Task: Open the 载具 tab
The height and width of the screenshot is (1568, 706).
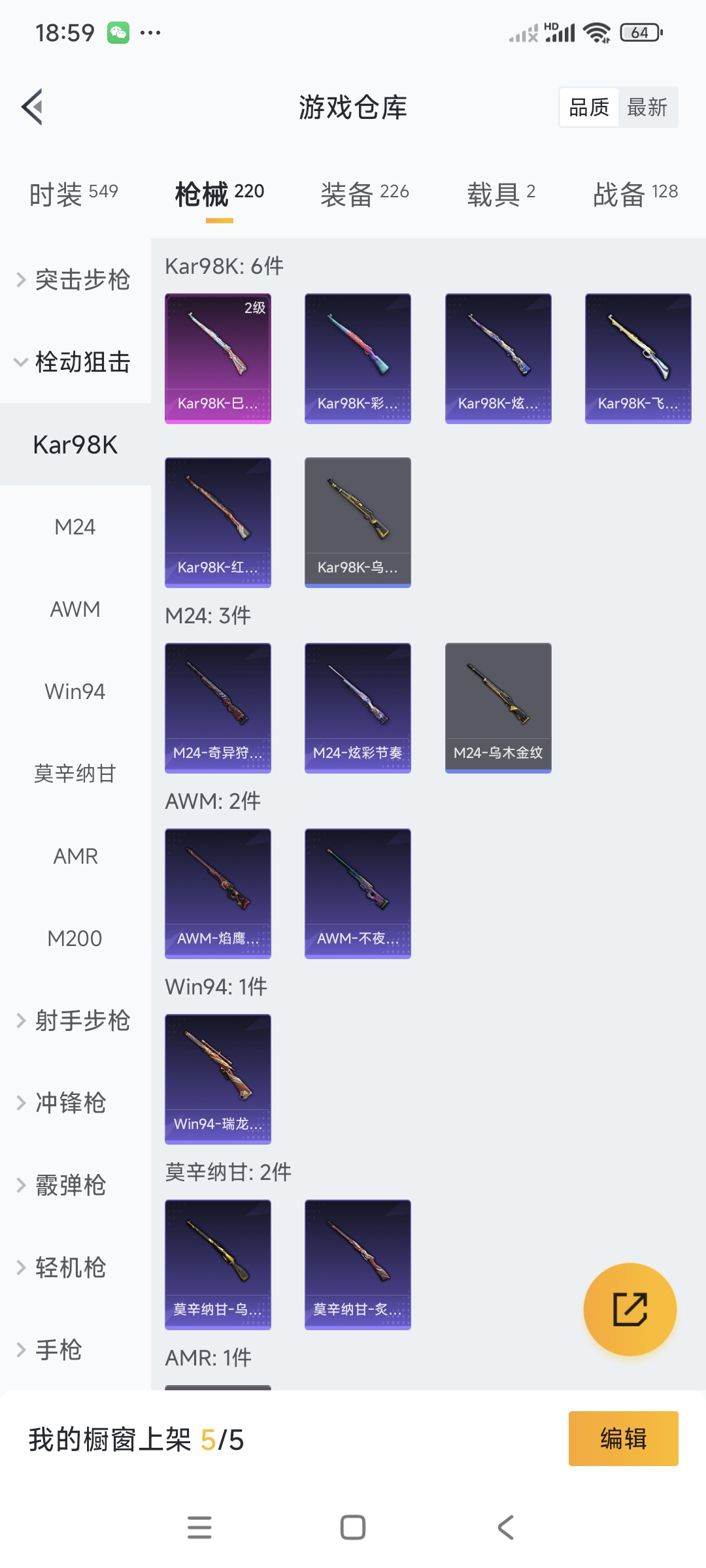Action: click(501, 194)
